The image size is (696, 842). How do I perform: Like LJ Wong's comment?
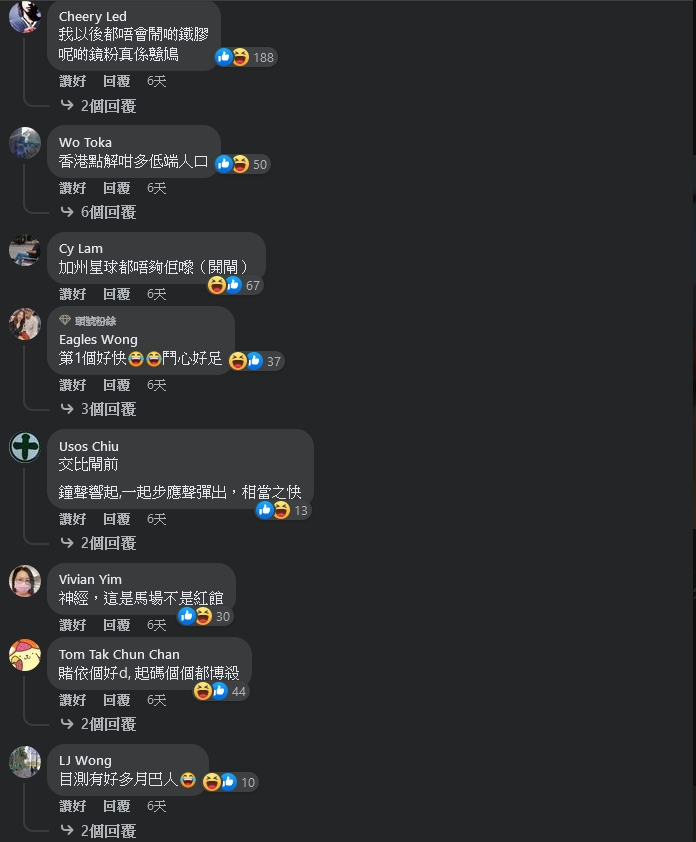(72, 806)
